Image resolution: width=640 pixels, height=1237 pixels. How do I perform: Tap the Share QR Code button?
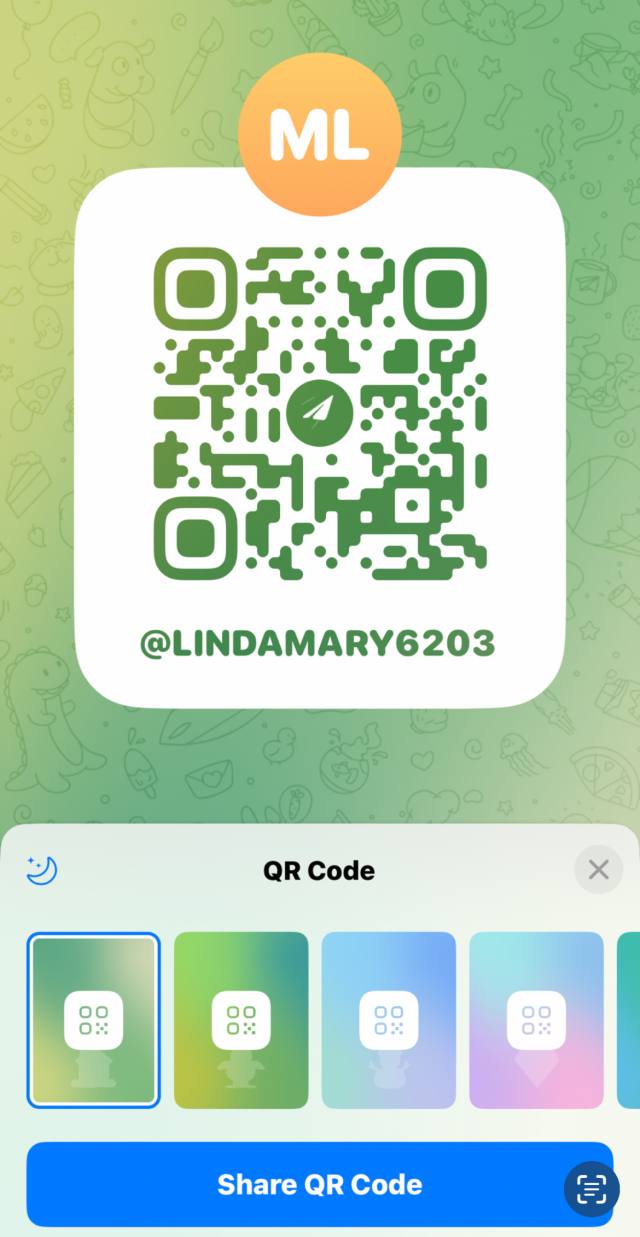coord(319,1184)
